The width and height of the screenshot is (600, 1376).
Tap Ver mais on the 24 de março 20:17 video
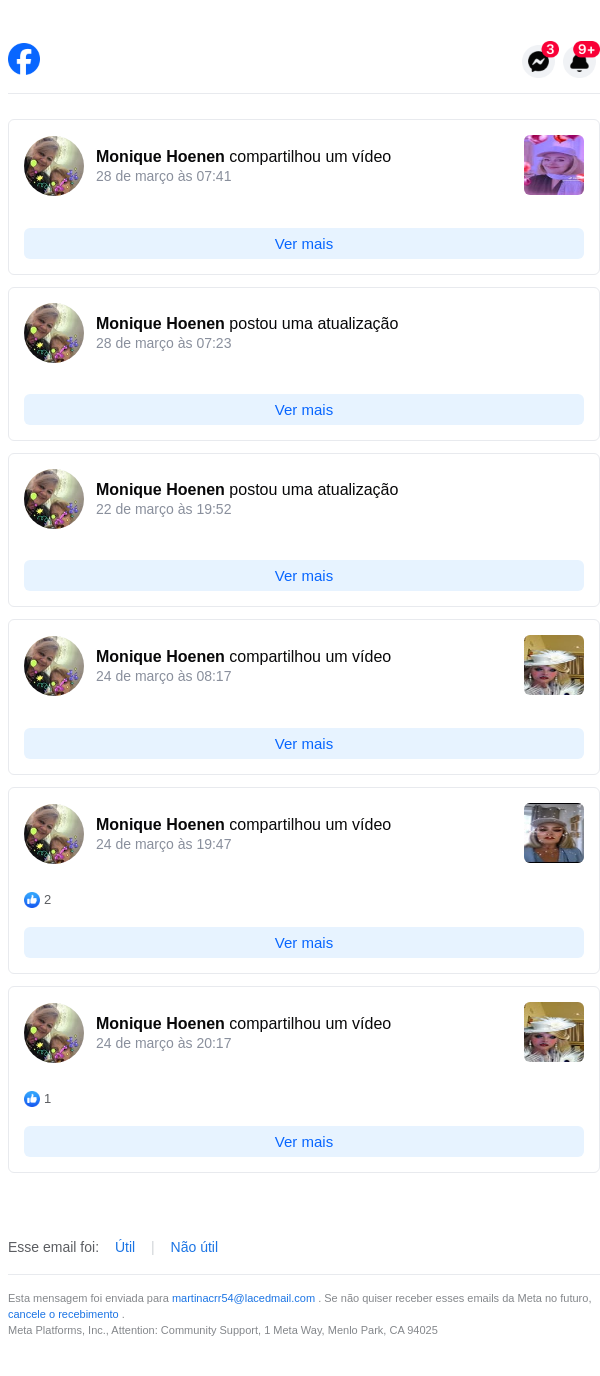click(x=304, y=1142)
